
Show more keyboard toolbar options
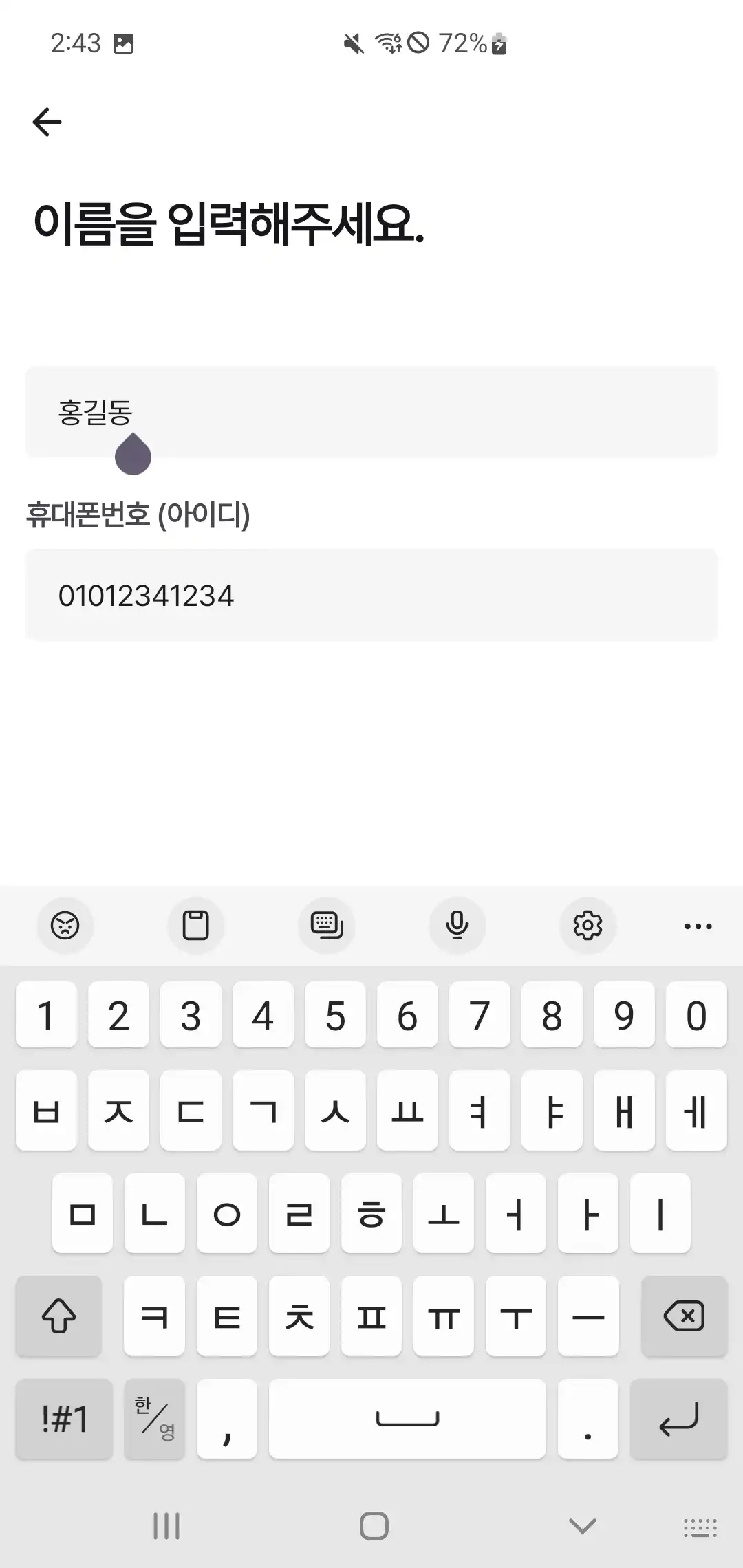pos(698,926)
